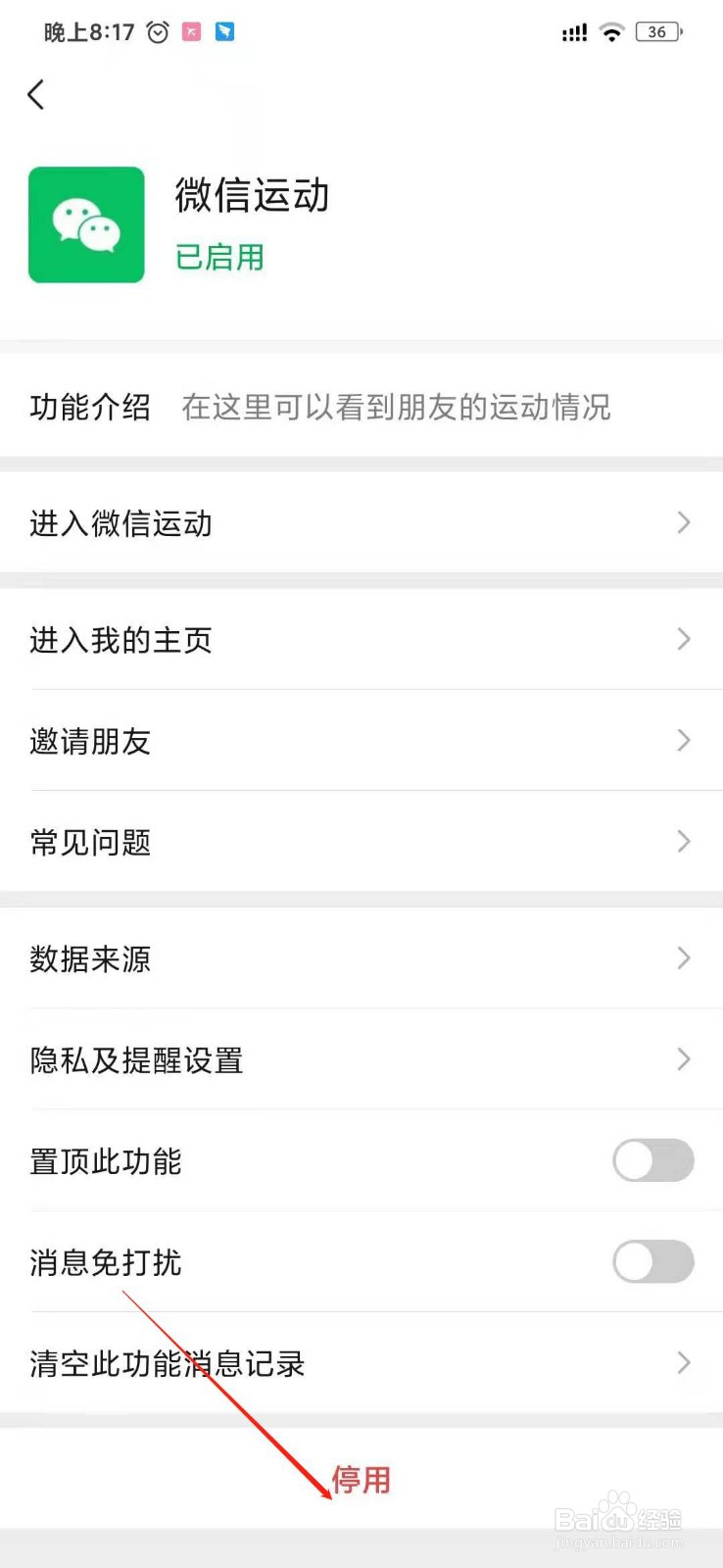Tap the back arrow at top left
Image resolution: width=723 pixels, height=1568 pixels.
[x=35, y=94]
